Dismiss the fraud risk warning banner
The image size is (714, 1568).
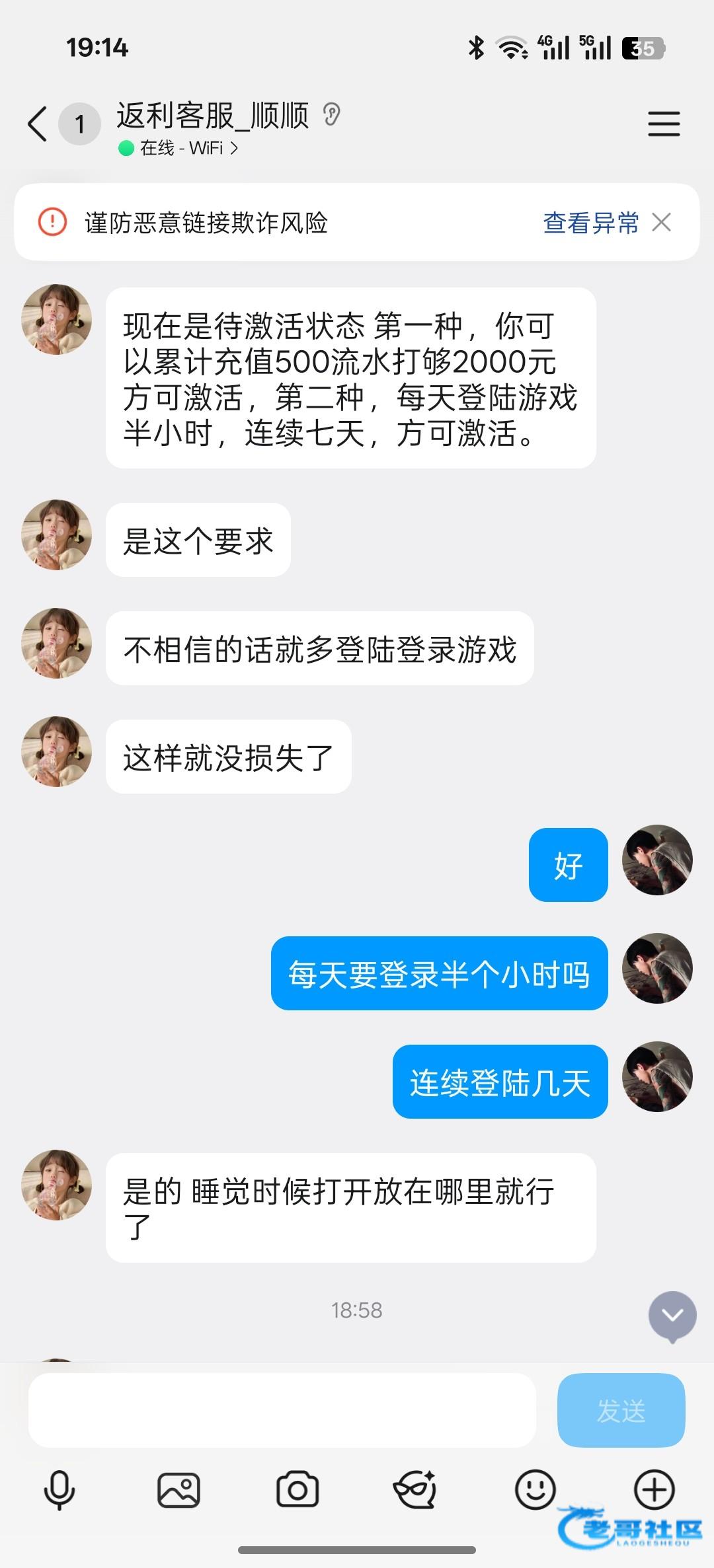coord(662,222)
